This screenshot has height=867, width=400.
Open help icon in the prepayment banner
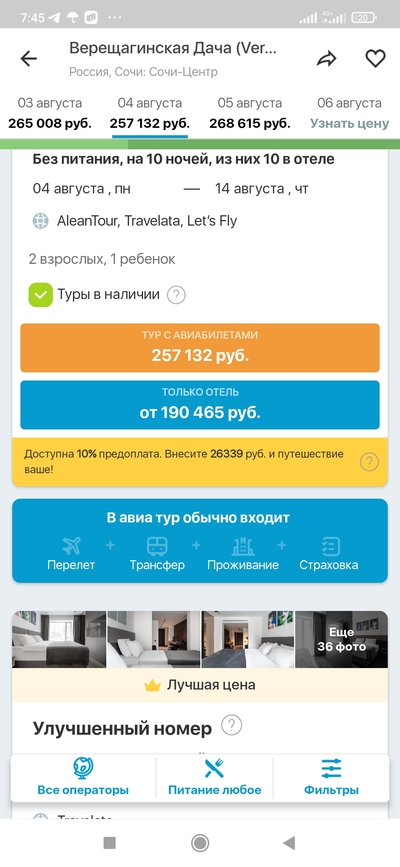[x=369, y=462]
